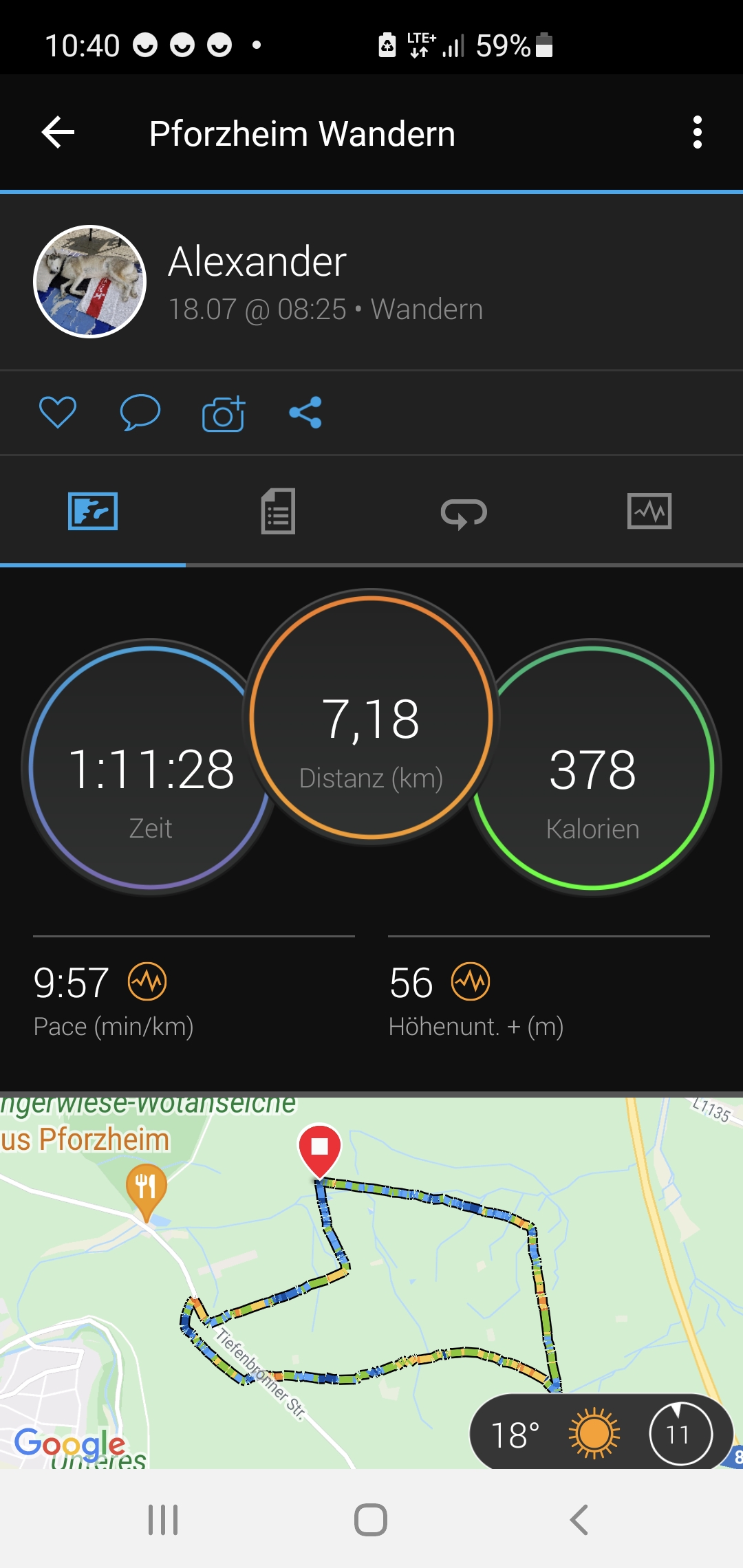Open the pace chart icon next to 9:57
Screen dimensions: 743x1568
147,981
